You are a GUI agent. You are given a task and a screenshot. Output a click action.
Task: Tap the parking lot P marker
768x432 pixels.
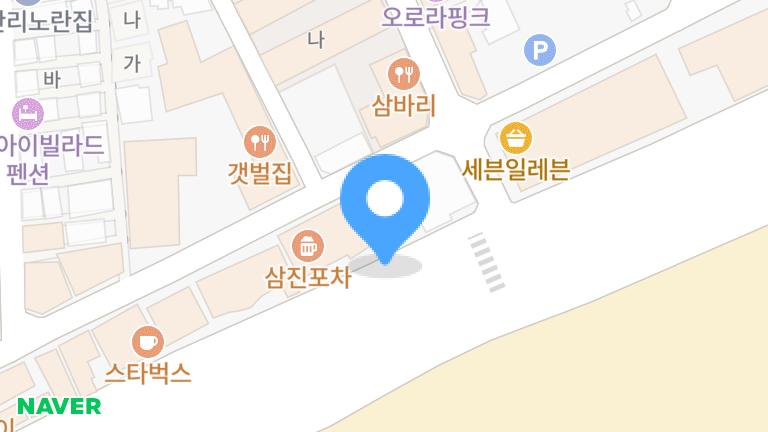tap(540, 49)
